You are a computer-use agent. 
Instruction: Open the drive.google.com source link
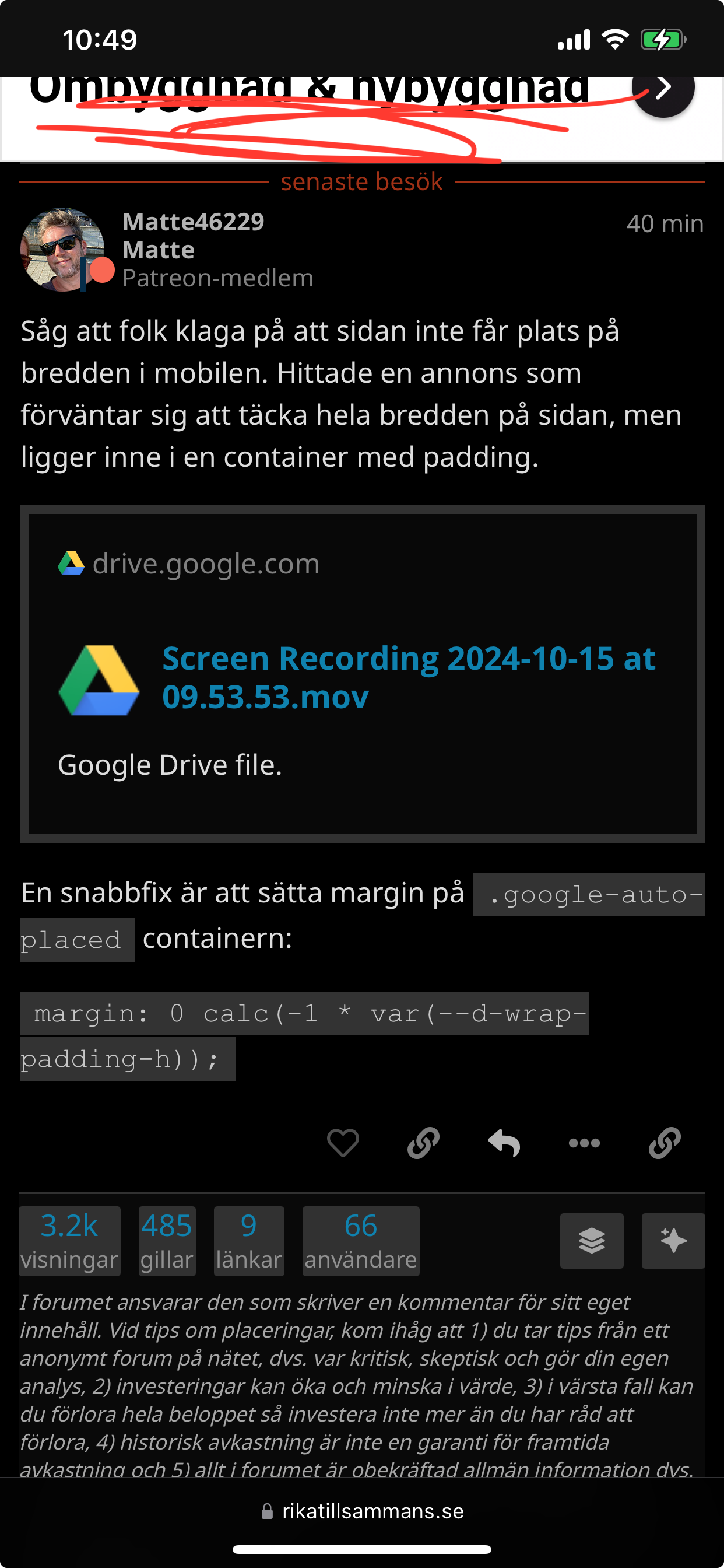coord(206,563)
